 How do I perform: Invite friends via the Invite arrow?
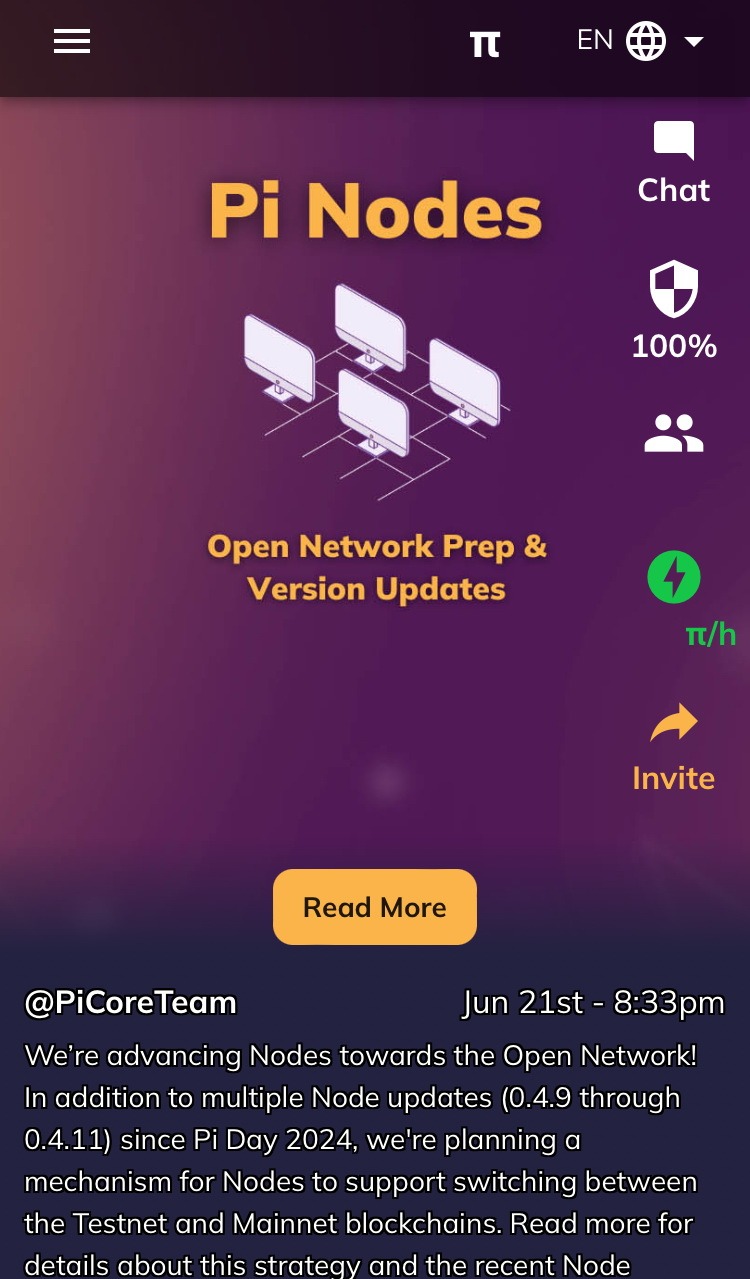674,749
